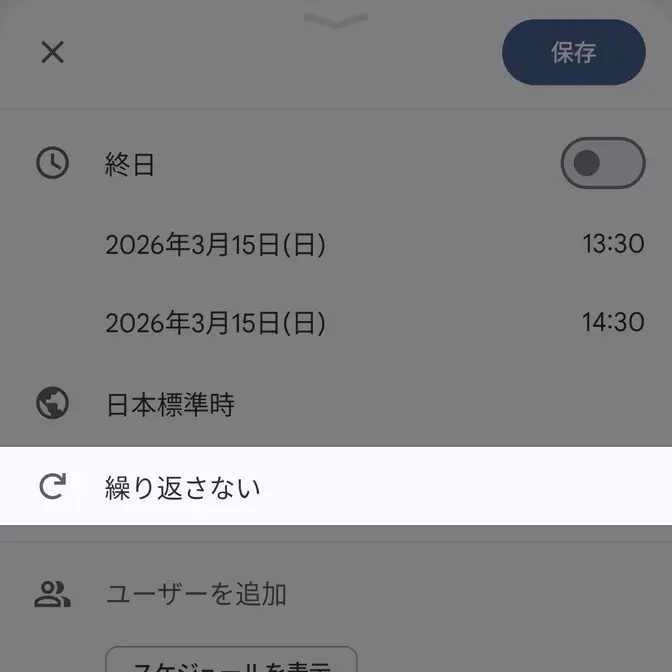Screen dimensions: 672x672
Task: Open the 日本標準時 time zone setting
Action: click(x=170, y=405)
